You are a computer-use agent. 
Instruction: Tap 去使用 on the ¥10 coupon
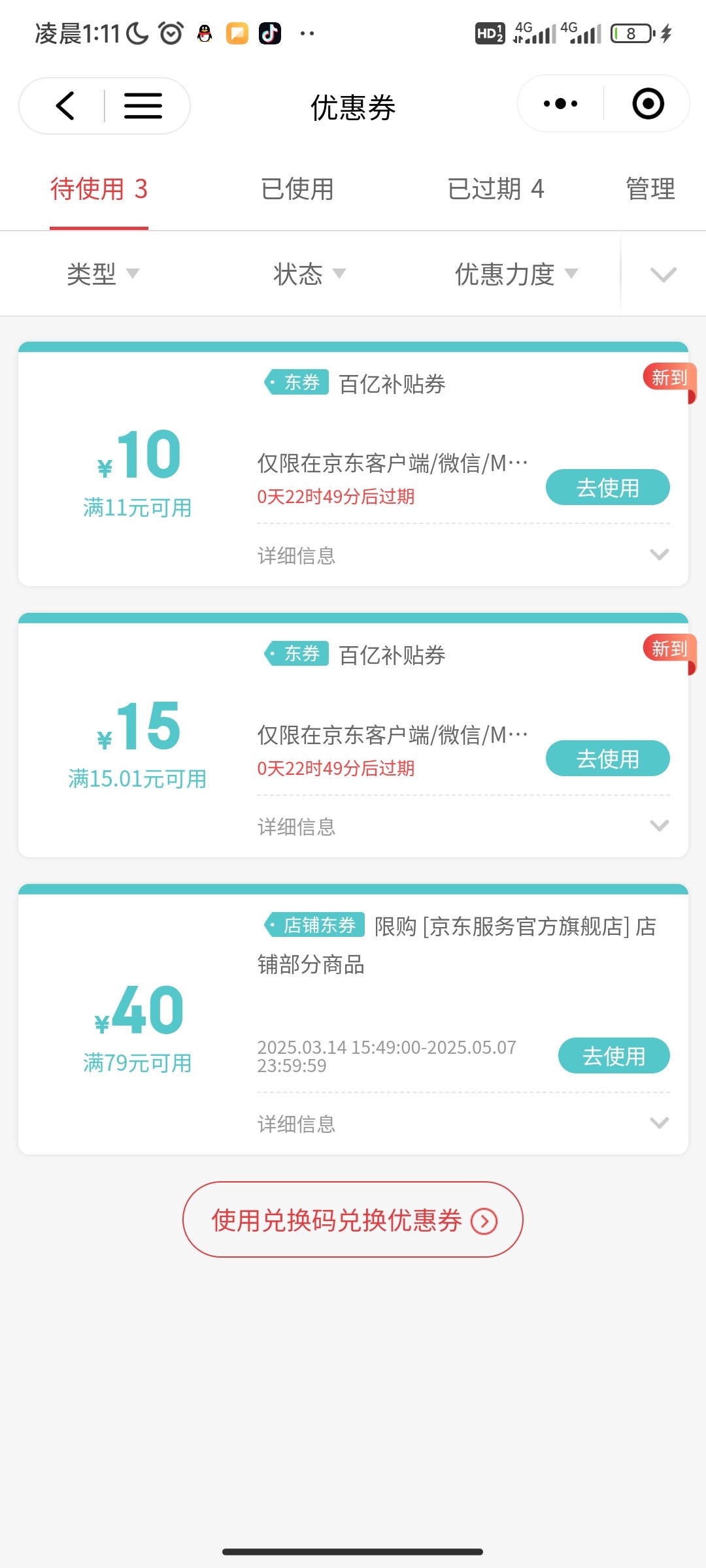pos(608,487)
